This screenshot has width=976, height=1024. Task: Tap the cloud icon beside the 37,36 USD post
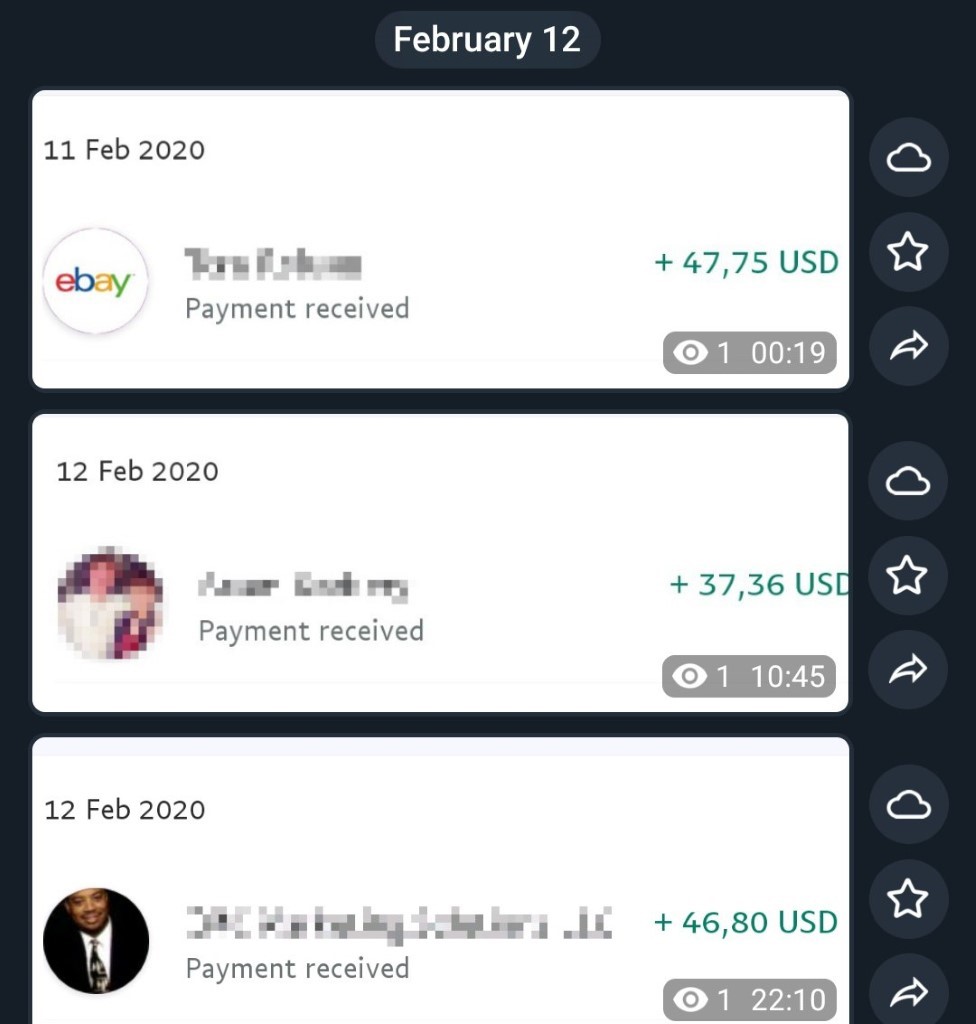(x=908, y=481)
